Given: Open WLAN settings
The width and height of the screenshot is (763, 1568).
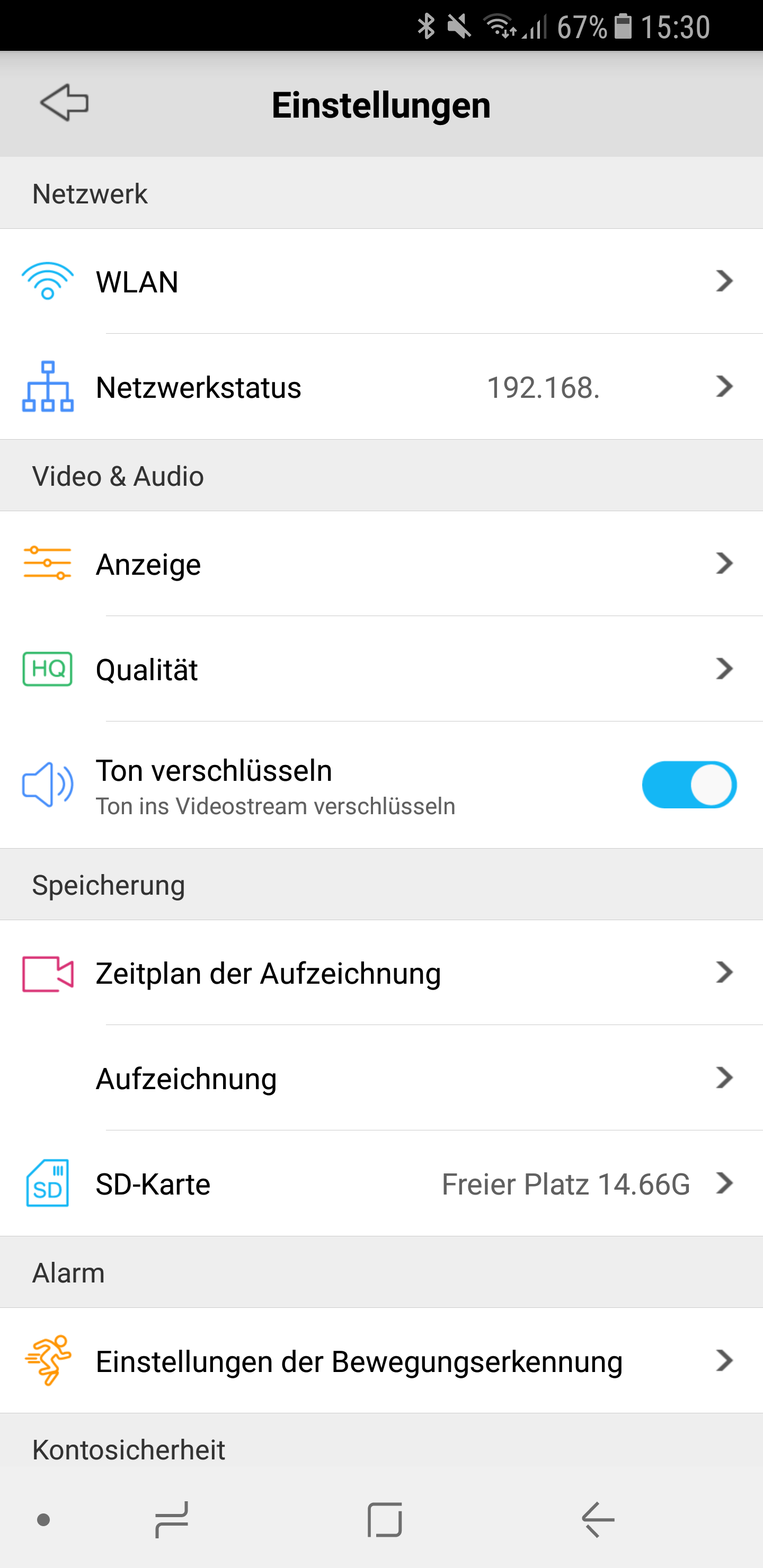Looking at the screenshot, I should click(381, 281).
